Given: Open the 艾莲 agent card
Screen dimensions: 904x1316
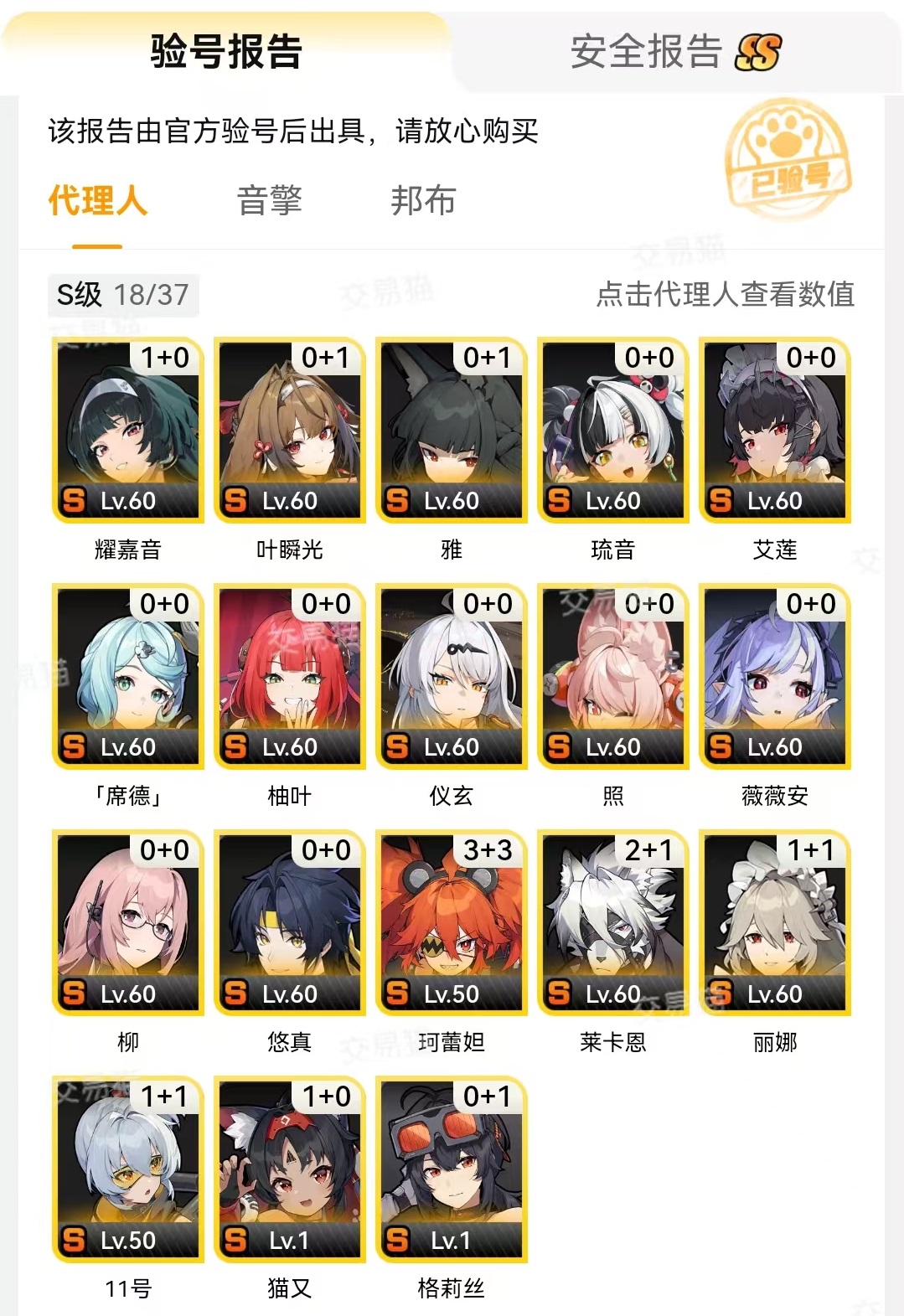Looking at the screenshot, I should [775, 430].
